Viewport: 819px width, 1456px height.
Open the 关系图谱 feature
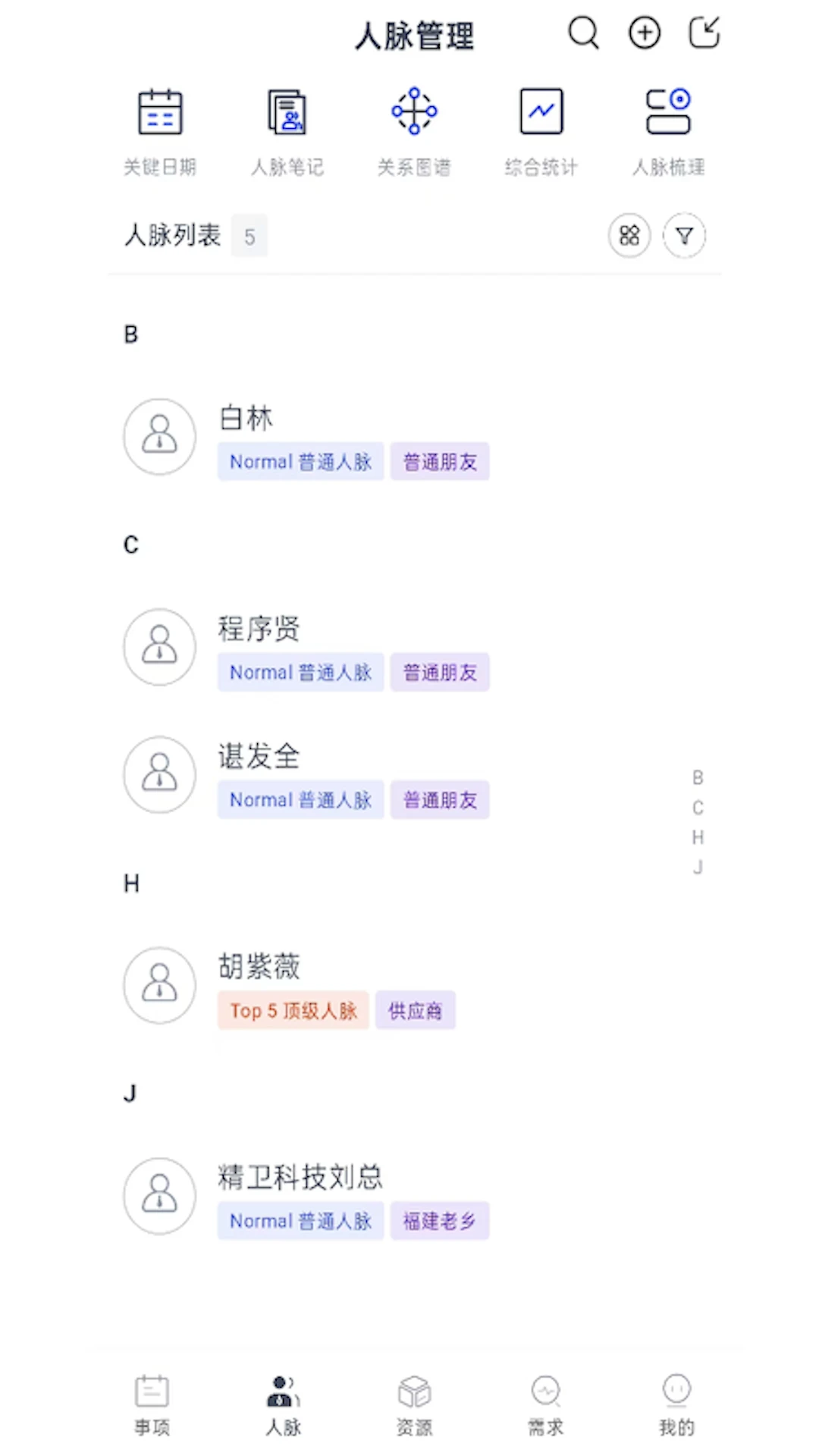tap(414, 129)
